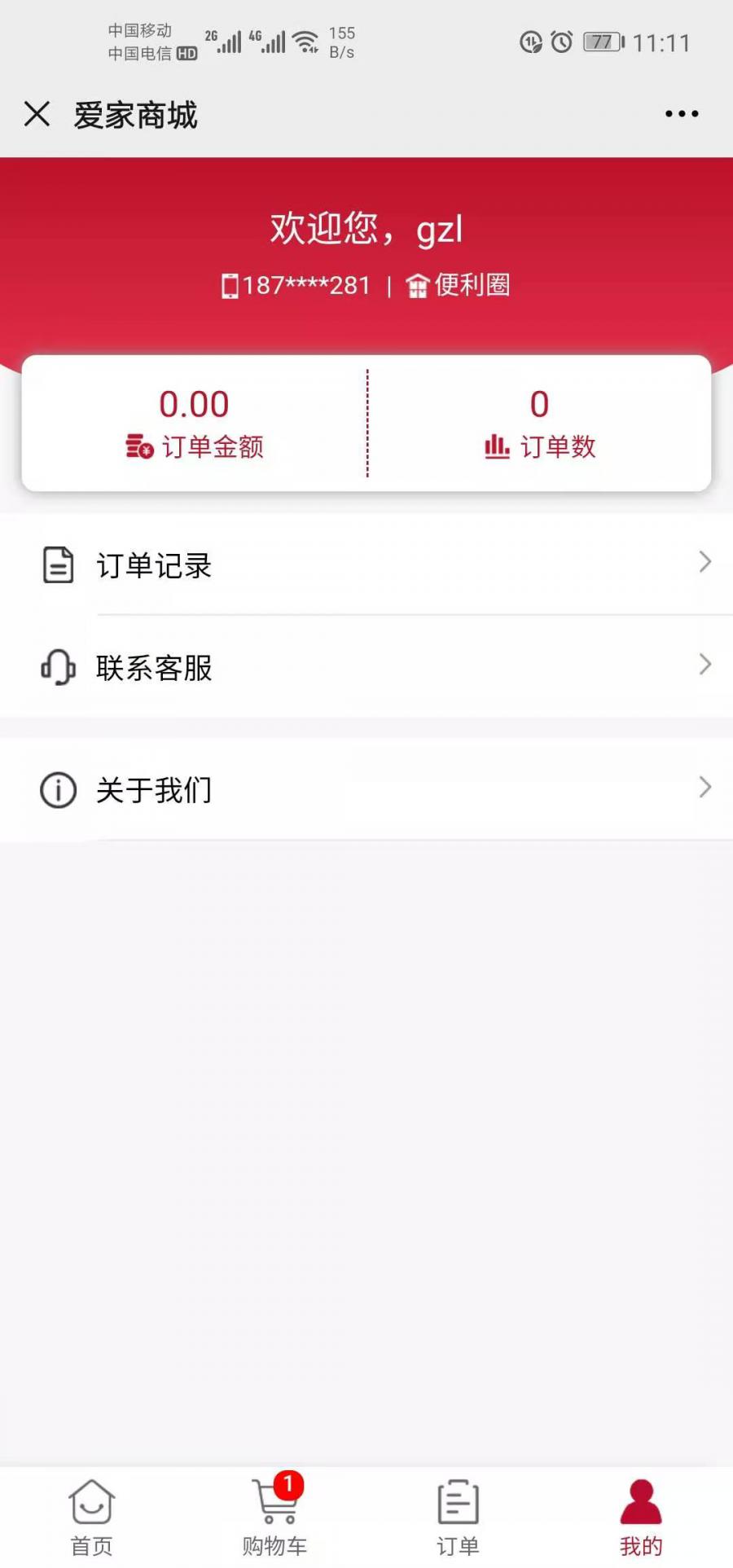Viewport: 733px width, 1568px height.
Task: Close the 爱家商城 mini program
Action: [x=37, y=114]
